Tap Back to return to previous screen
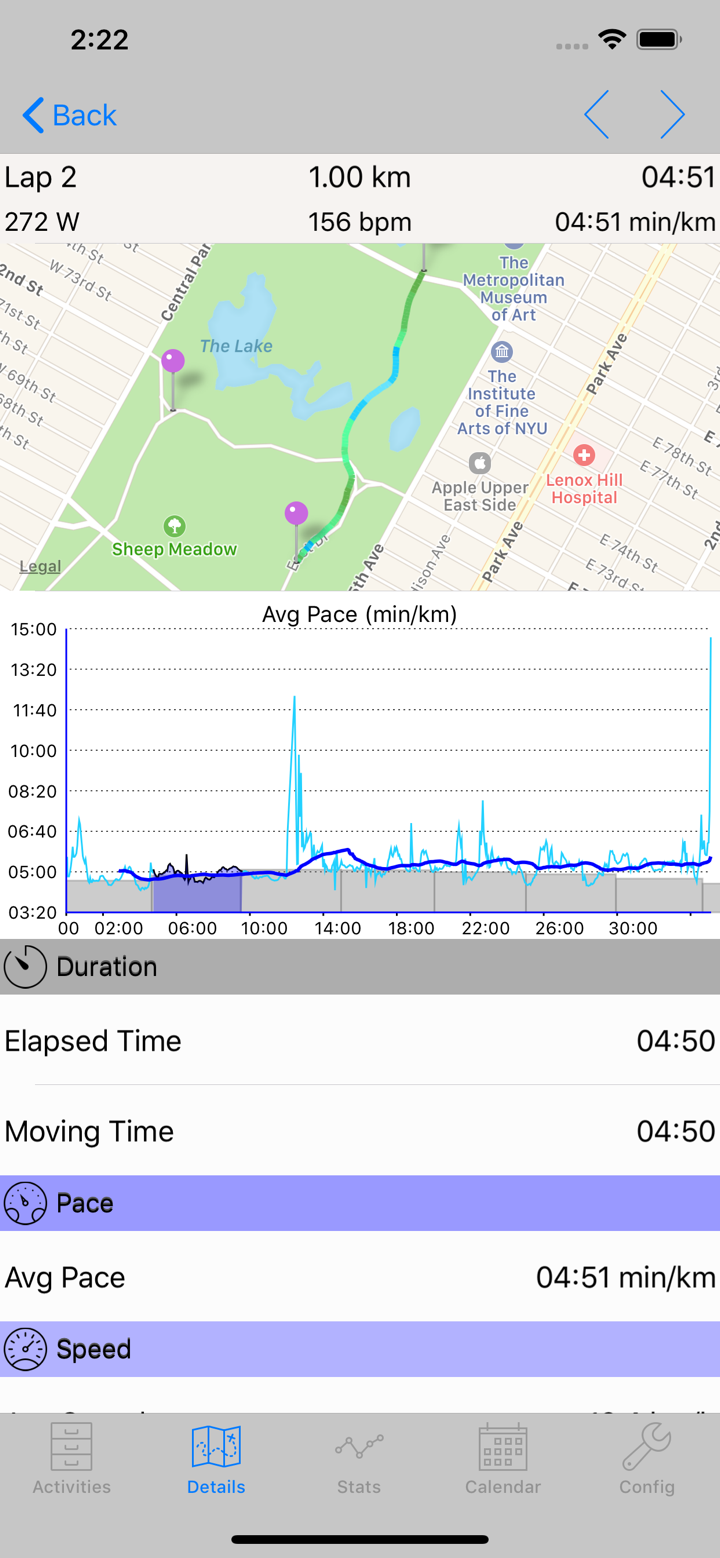720x1558 pixels. [67, 115]
